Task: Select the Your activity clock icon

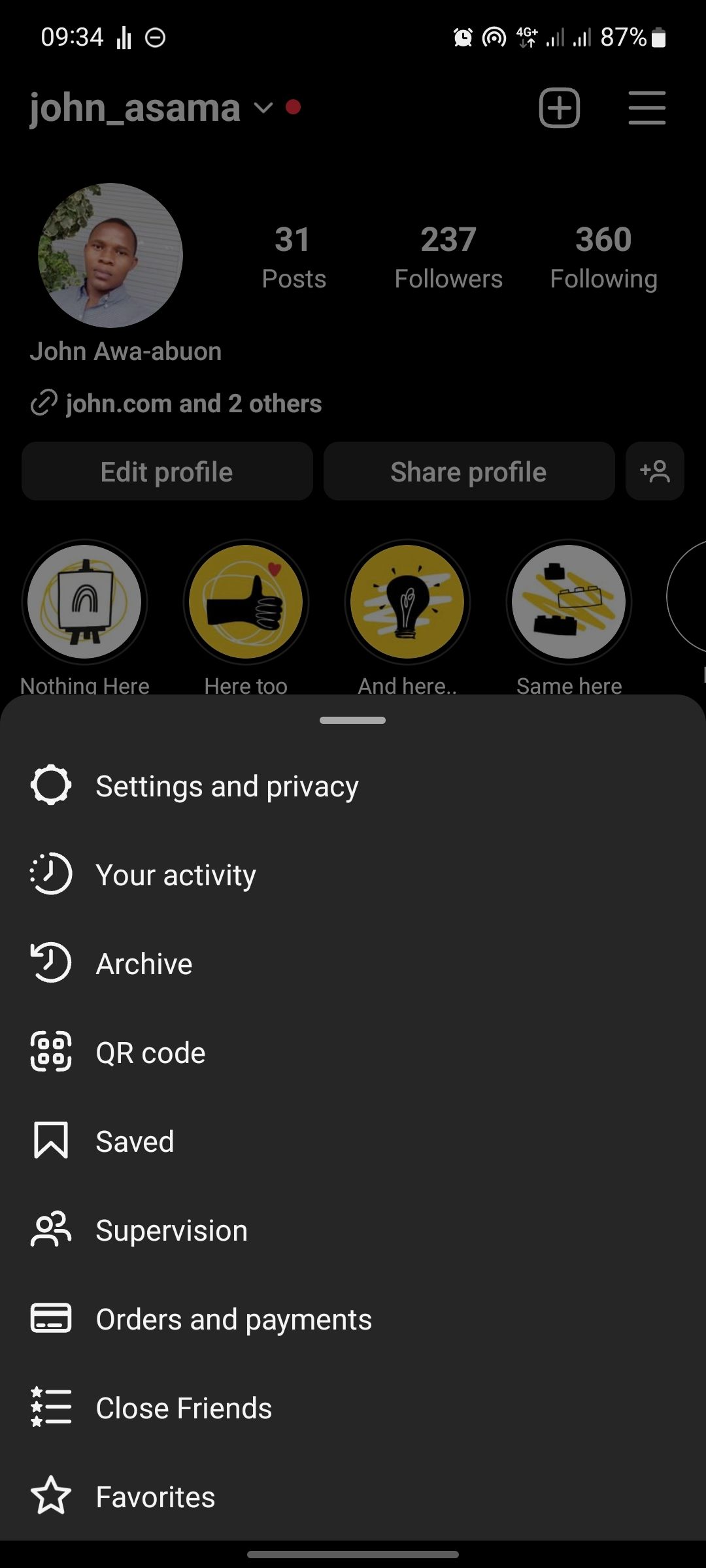Action: click(50, 874)
